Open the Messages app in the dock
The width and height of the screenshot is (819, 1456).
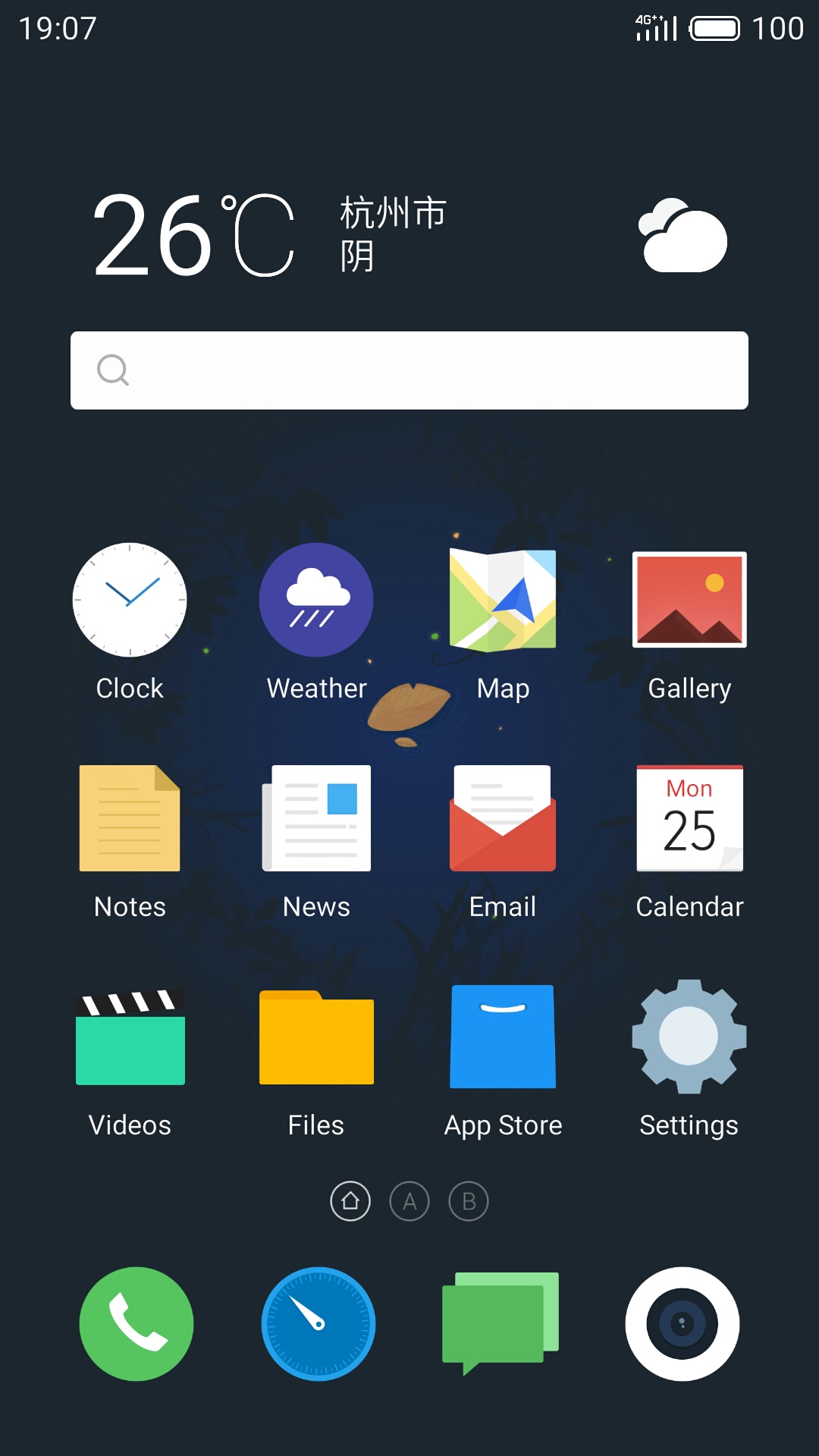click(500, 1324)
